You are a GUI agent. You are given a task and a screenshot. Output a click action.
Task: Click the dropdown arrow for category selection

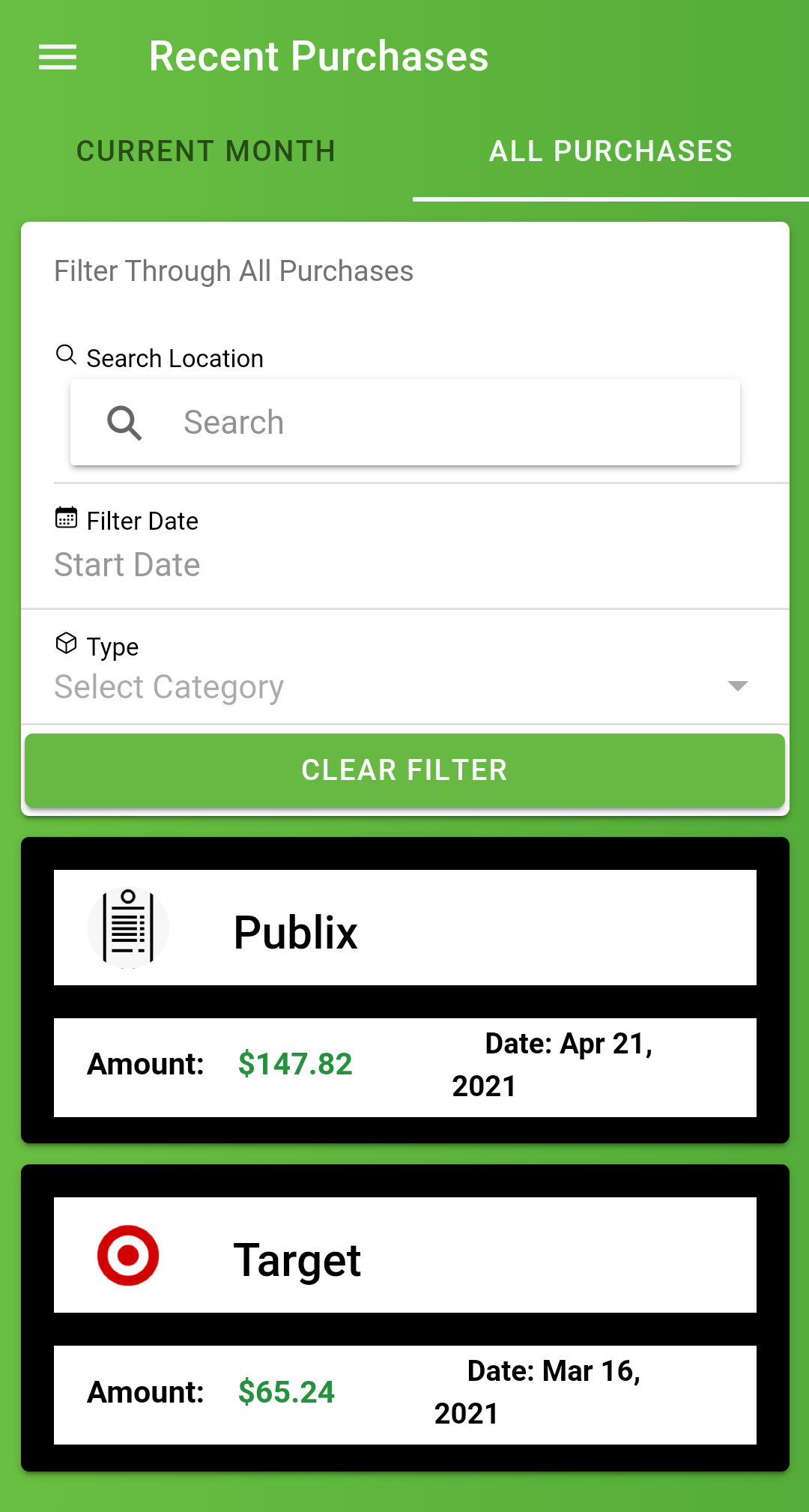pyautogui.click(x=736, y=686)
